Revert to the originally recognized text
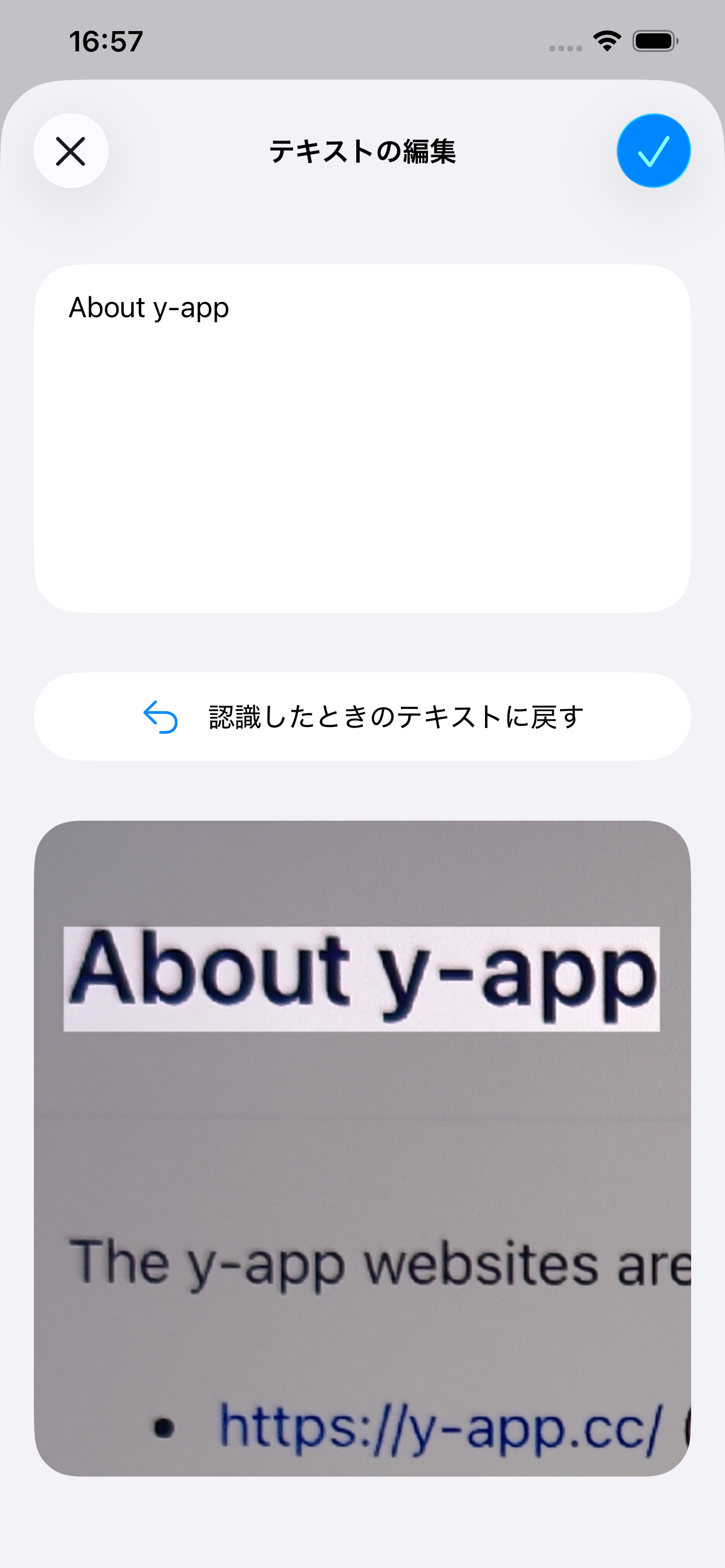 coord(362,716)
